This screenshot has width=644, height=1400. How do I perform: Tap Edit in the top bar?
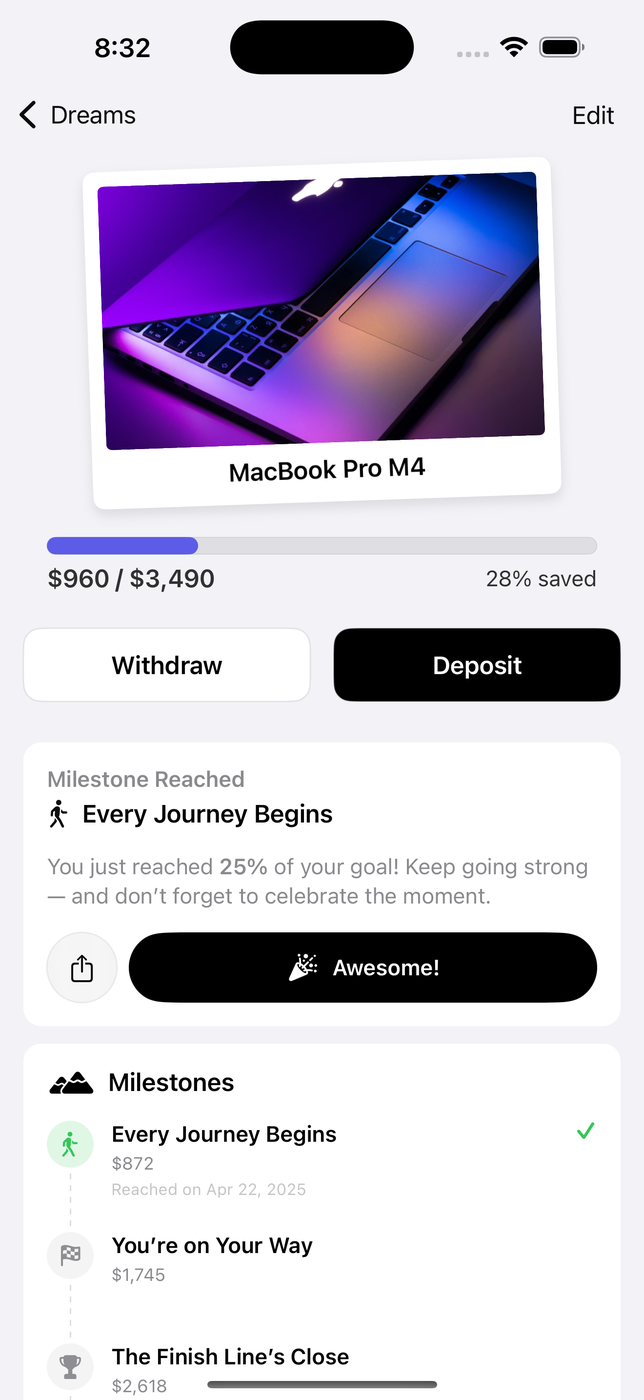coord(592,115)
